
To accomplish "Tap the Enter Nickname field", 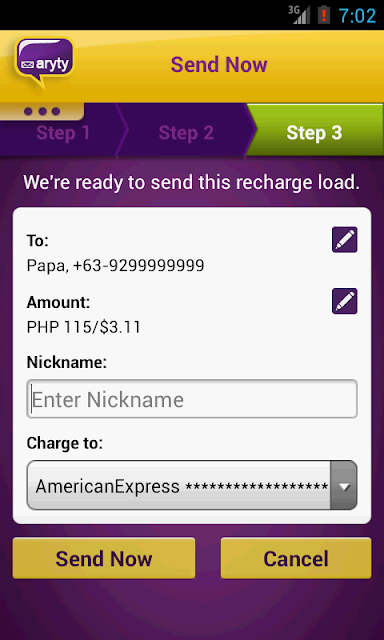I will click(x=192, y=399).
